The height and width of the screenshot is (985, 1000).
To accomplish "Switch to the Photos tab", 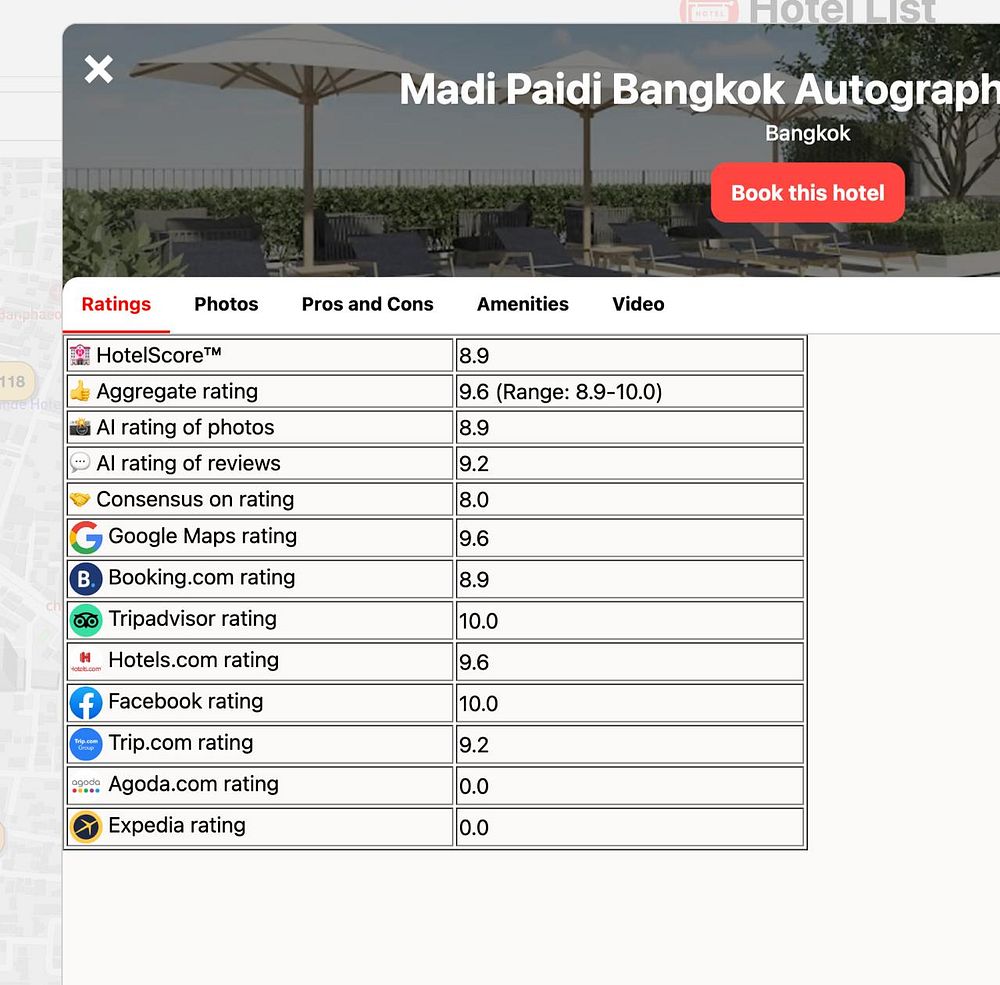I will pyautogui.click(x=226, y=304).
